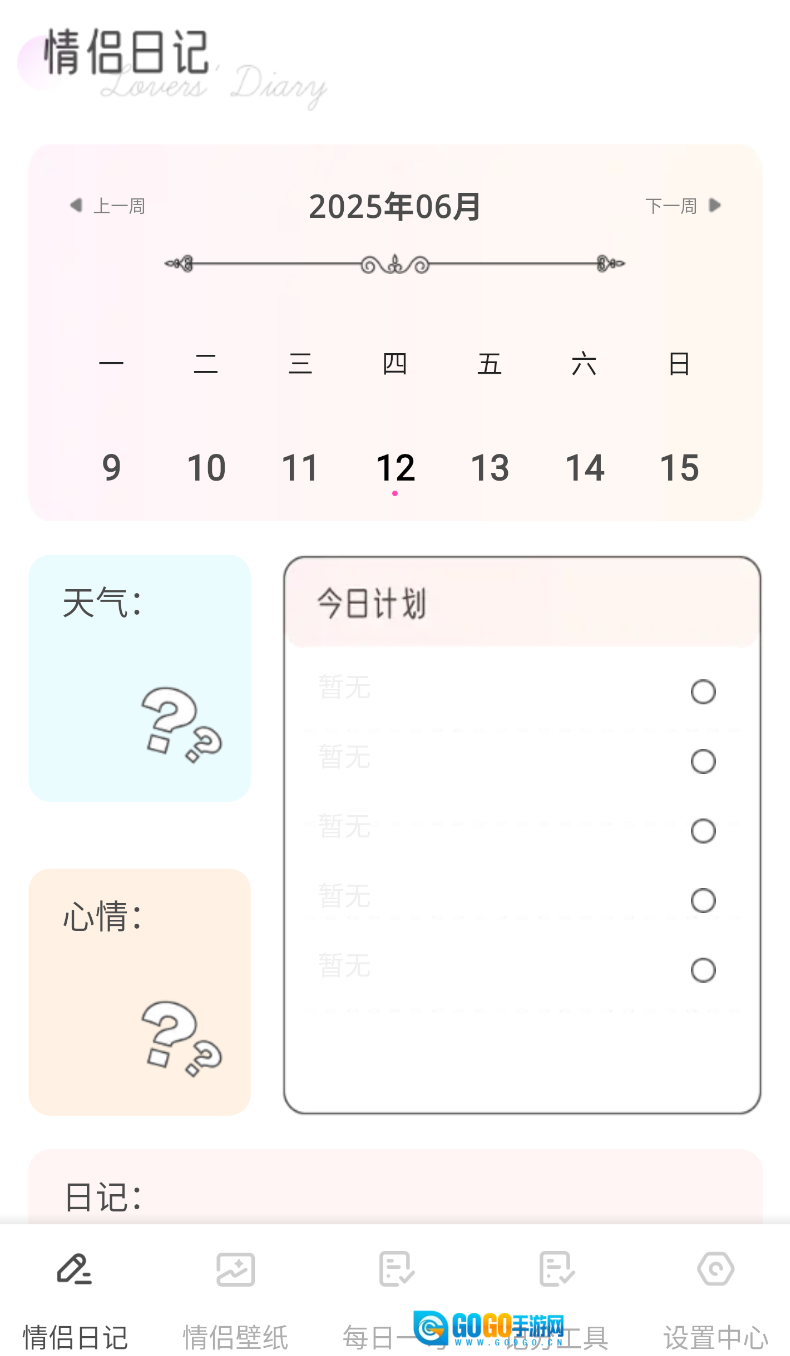790x1356 pixels.
Task: Select Sunday the 15th
Action: 679,468
